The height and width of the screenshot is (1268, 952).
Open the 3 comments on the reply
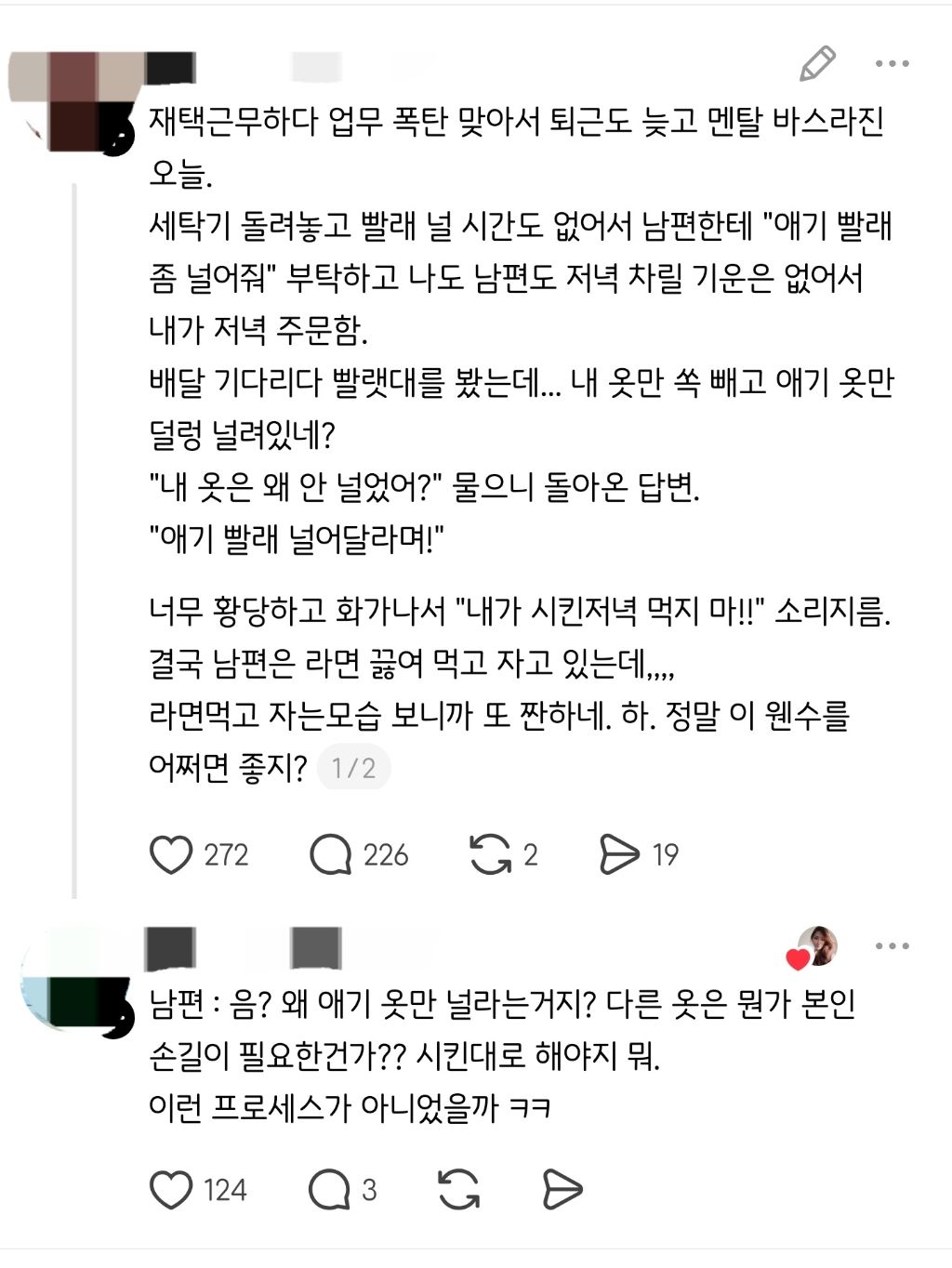pos(328,1190)
